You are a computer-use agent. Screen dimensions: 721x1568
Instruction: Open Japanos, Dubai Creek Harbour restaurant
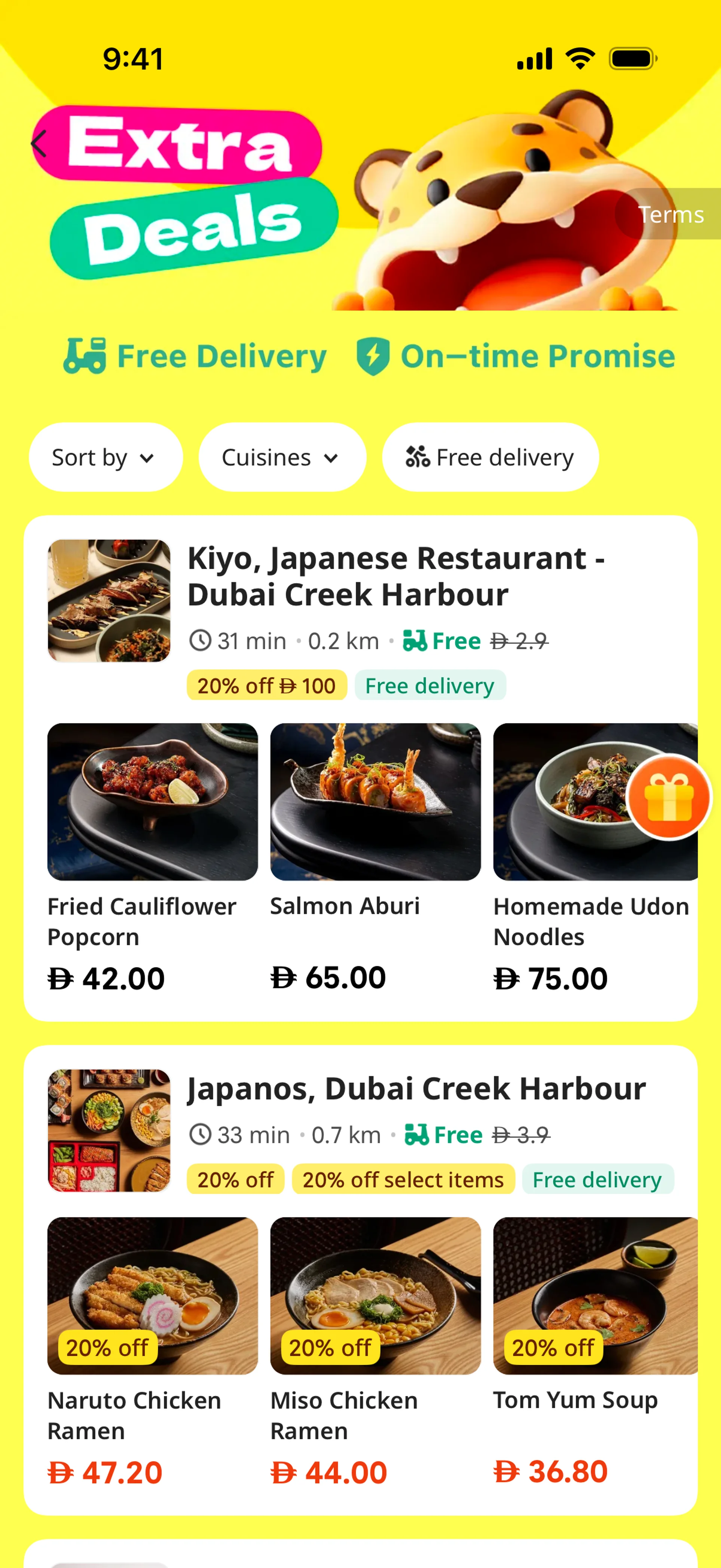coord(416,1089)
